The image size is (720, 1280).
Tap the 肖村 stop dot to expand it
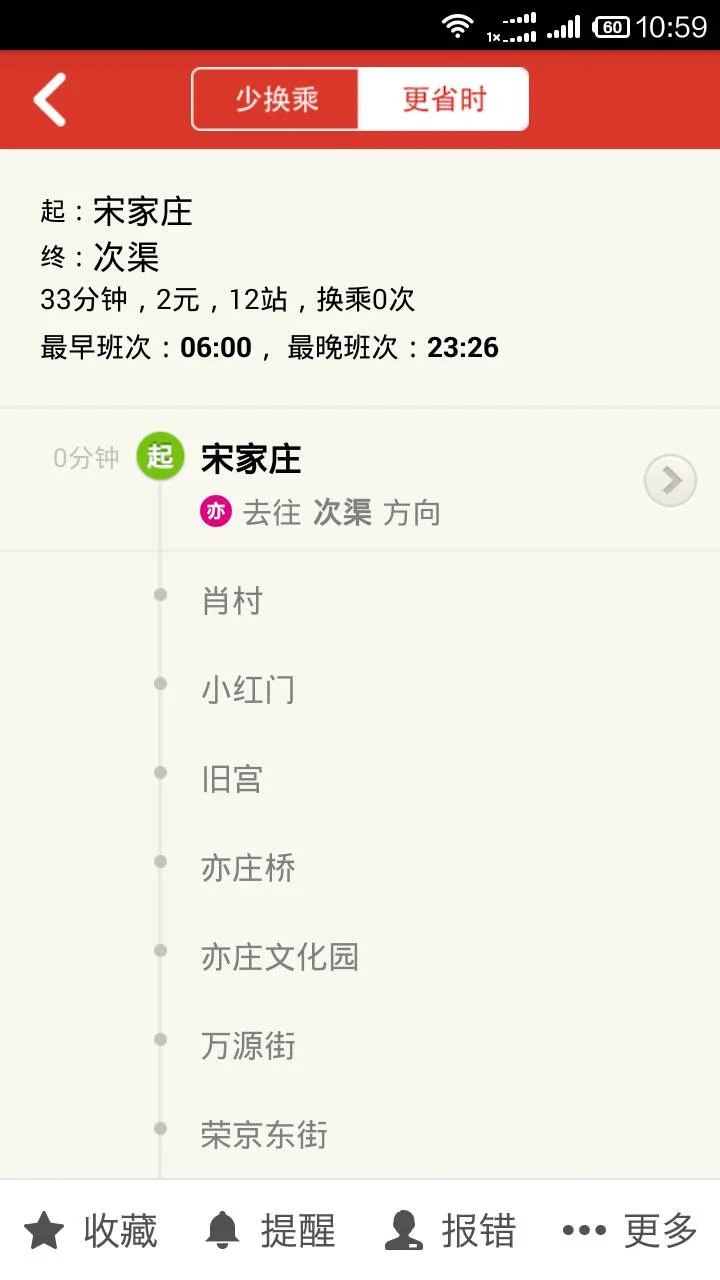coord(160,592)
